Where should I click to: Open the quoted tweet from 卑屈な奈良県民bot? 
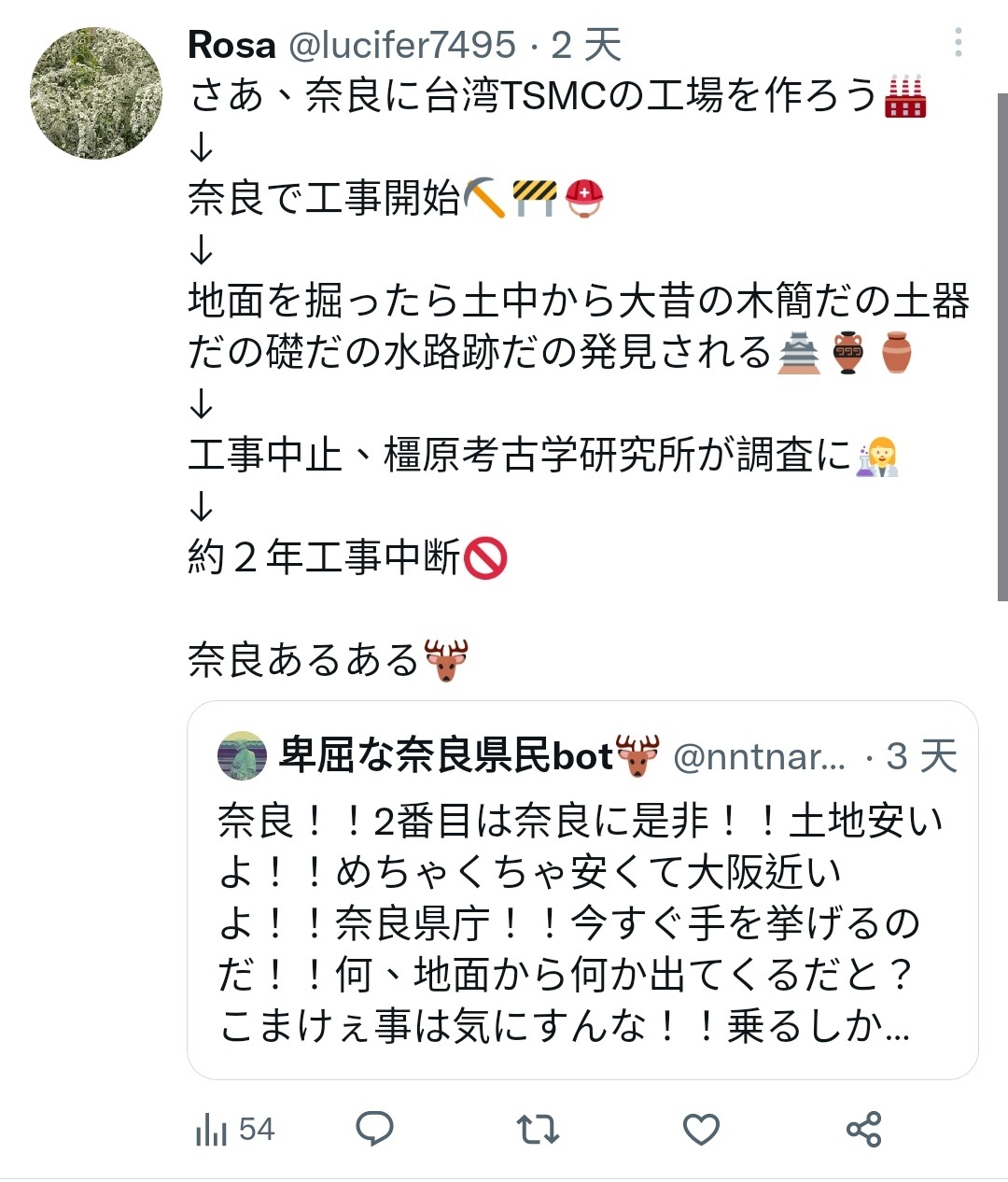tap(582, 920)
